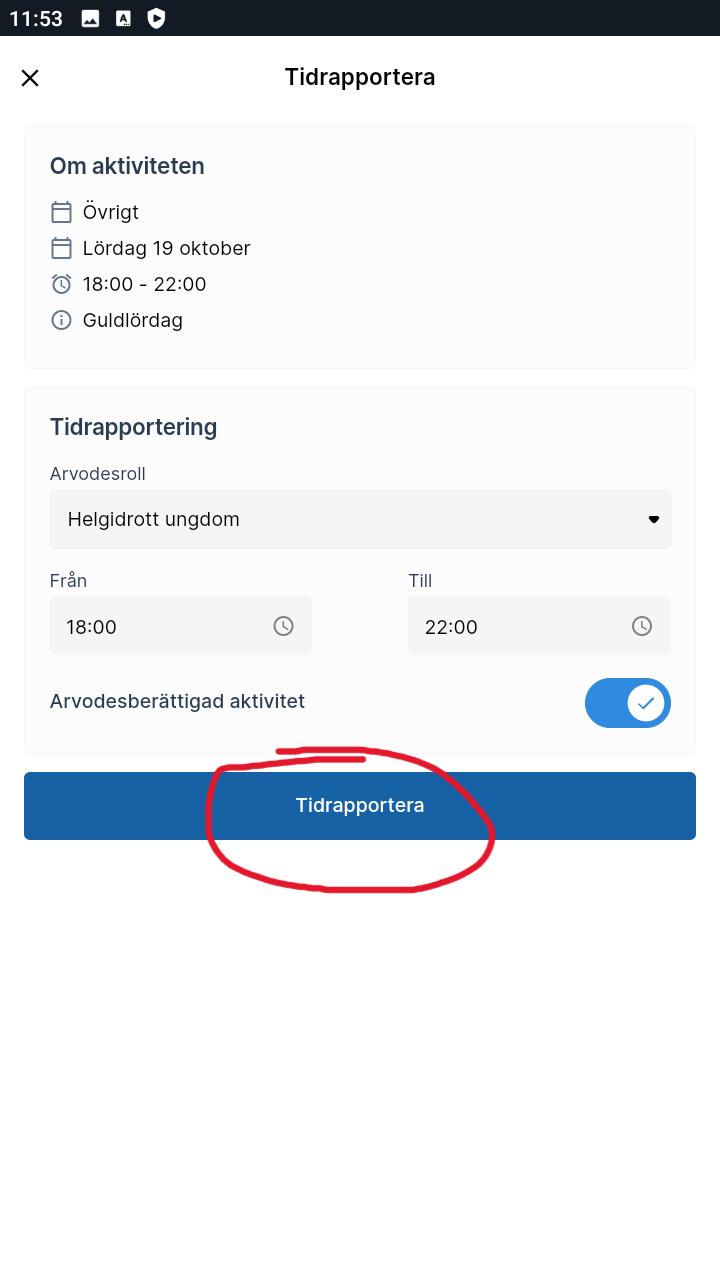720x1280 pixels.
Task: Edit the Till time field
Action: click(539, 626)
